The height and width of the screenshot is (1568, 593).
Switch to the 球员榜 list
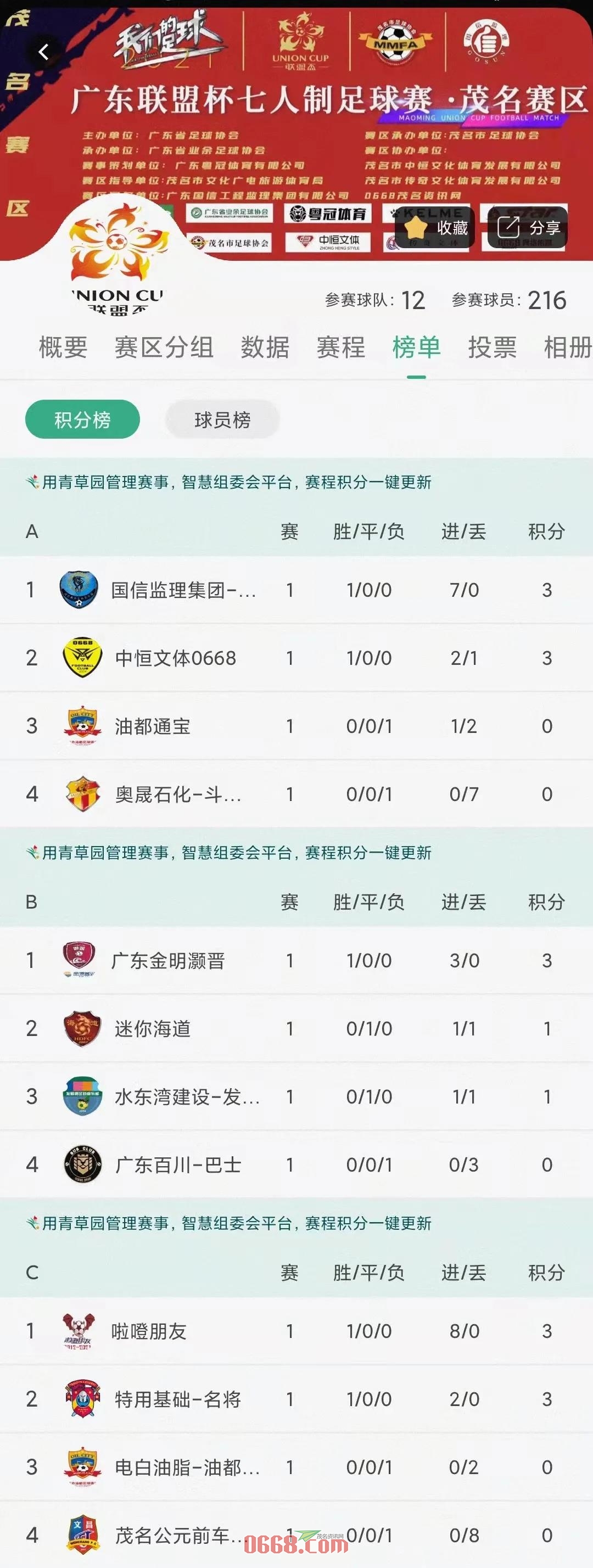(222, 419)
